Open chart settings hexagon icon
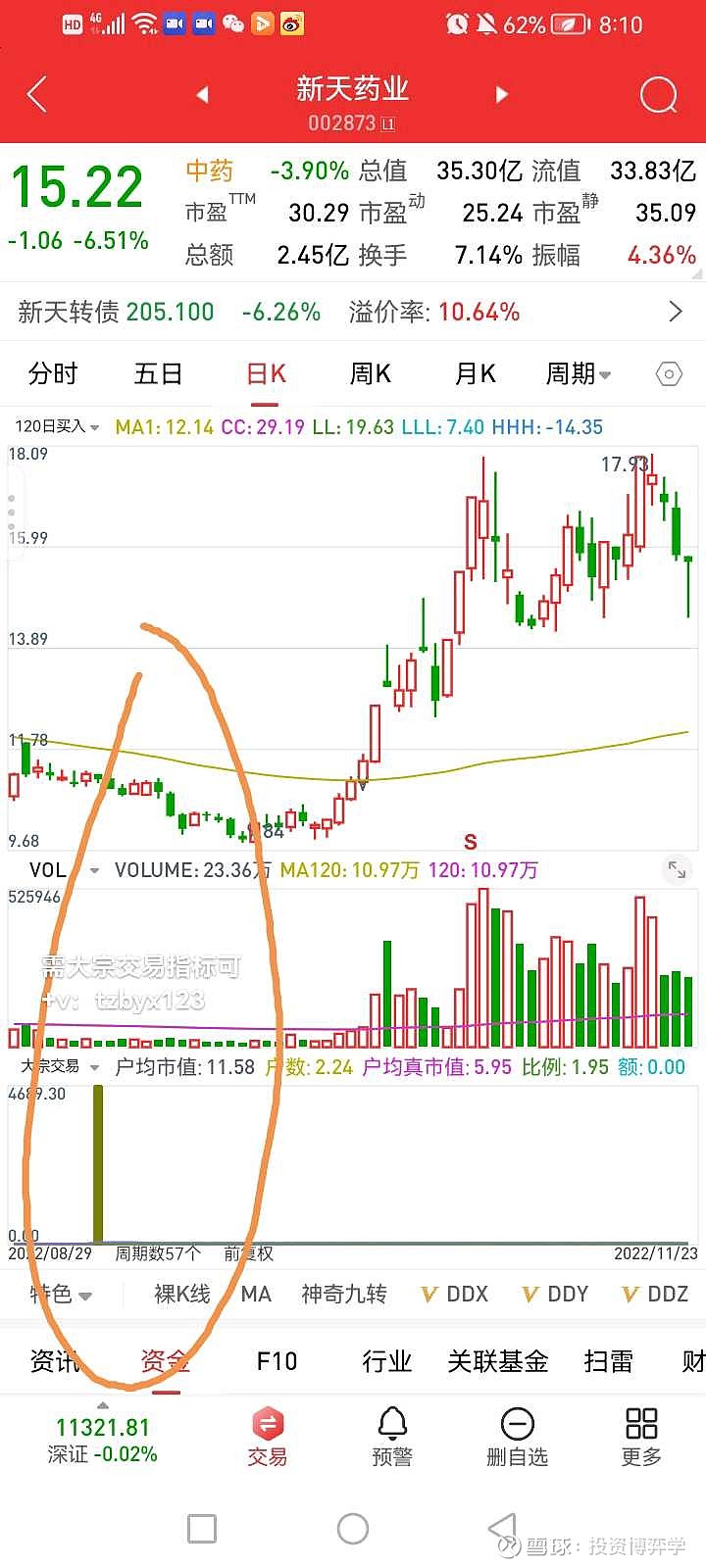This screenshot has height=1568, width=706. pos(668,374)
